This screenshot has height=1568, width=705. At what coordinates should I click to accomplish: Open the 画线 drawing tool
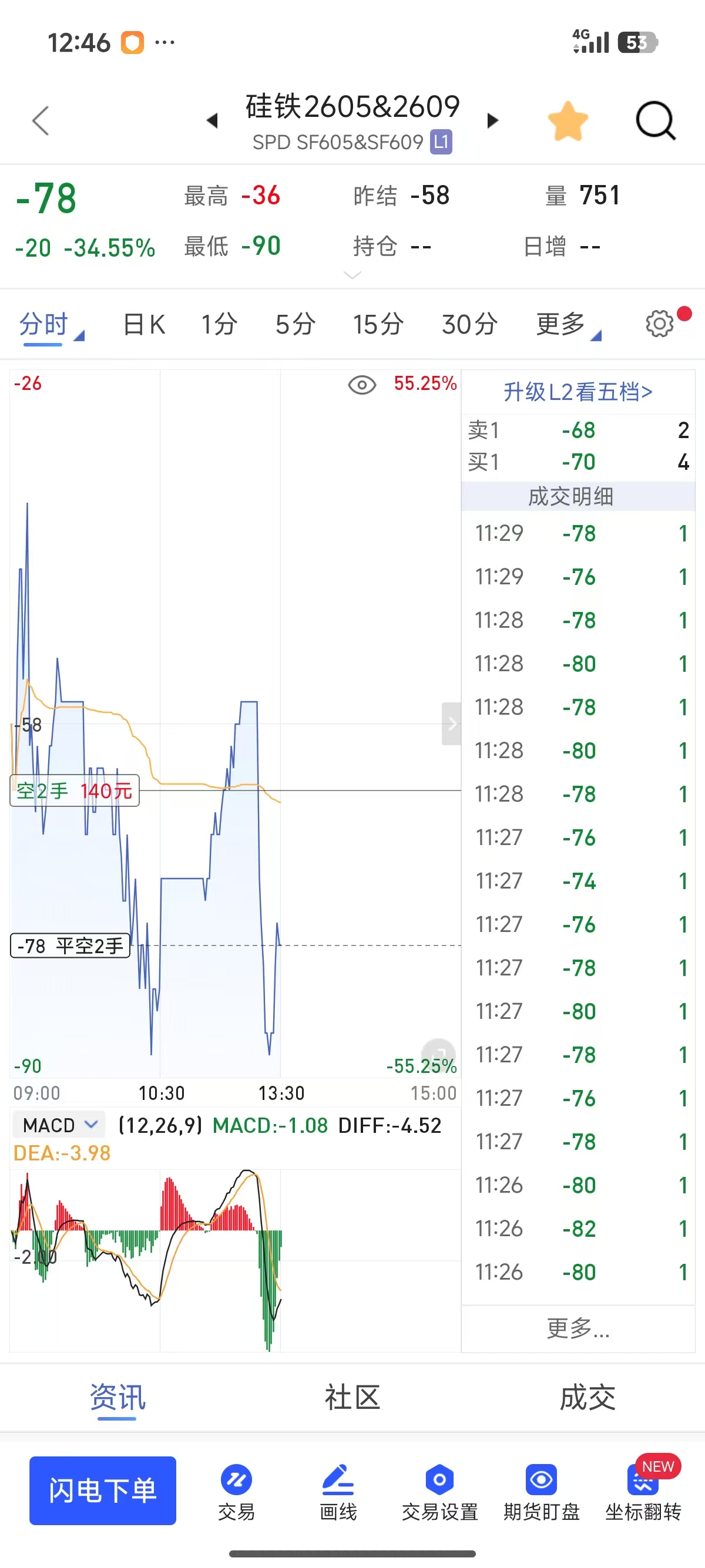coord(338,1492)
